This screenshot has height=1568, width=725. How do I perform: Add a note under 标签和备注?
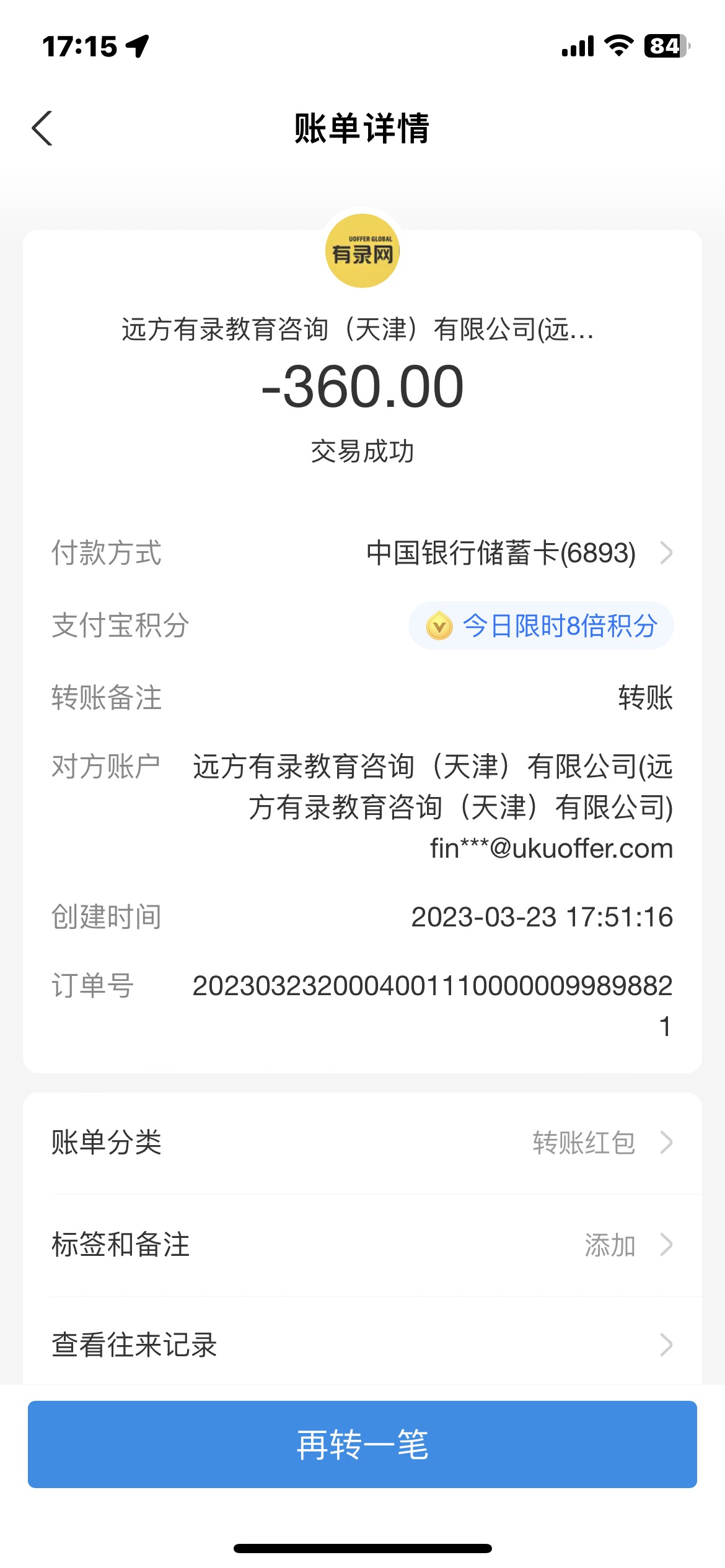tap(362, 1245)
